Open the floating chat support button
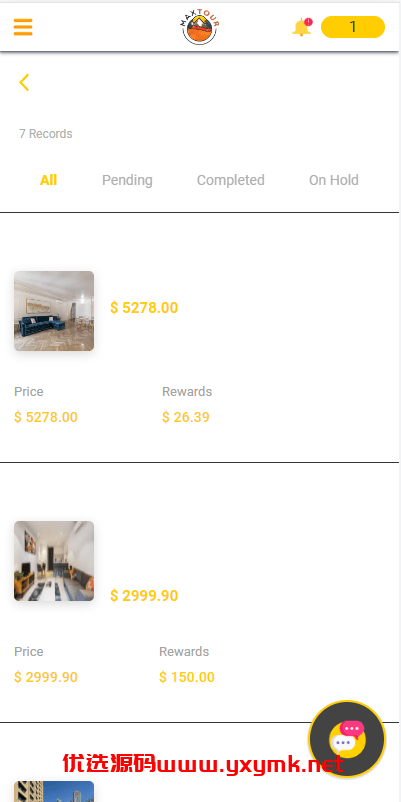 click(347, 739)
